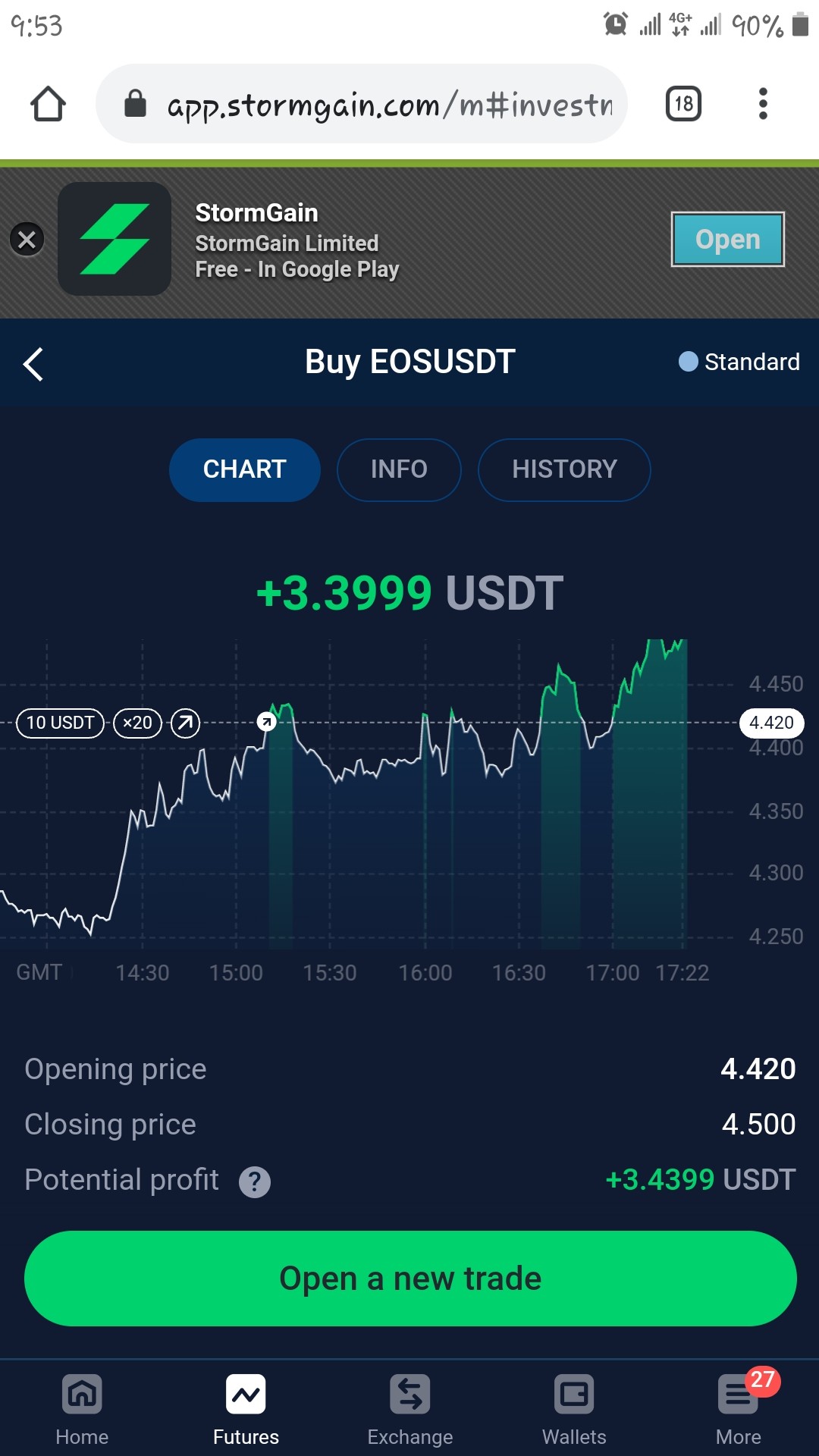The width and height of the screenshot is (819, 1456).
Task: Tap the Standard account indicator
Action: click(x=739, y=362)
